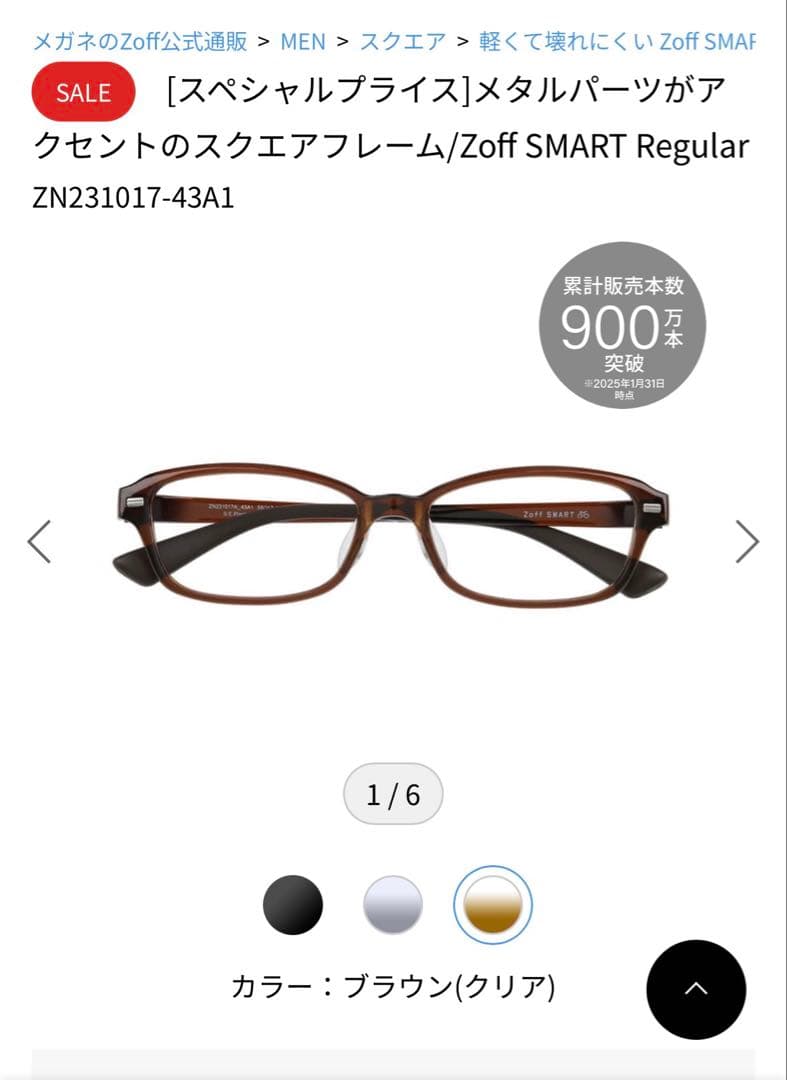Show the previous product image
The width and height of the screenshot is (787, 1080).
39,542
